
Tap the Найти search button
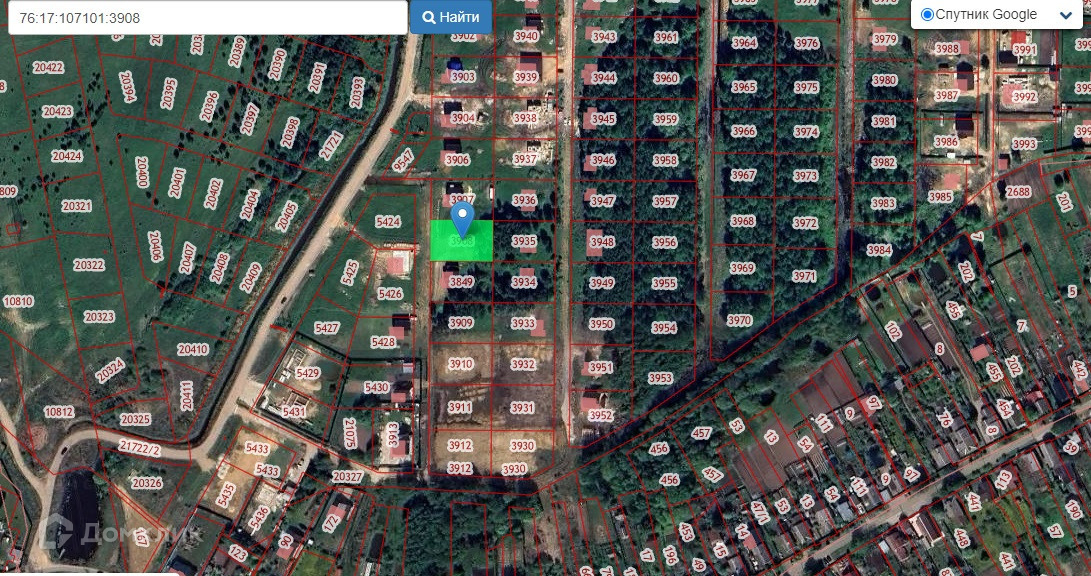[451, 17]
